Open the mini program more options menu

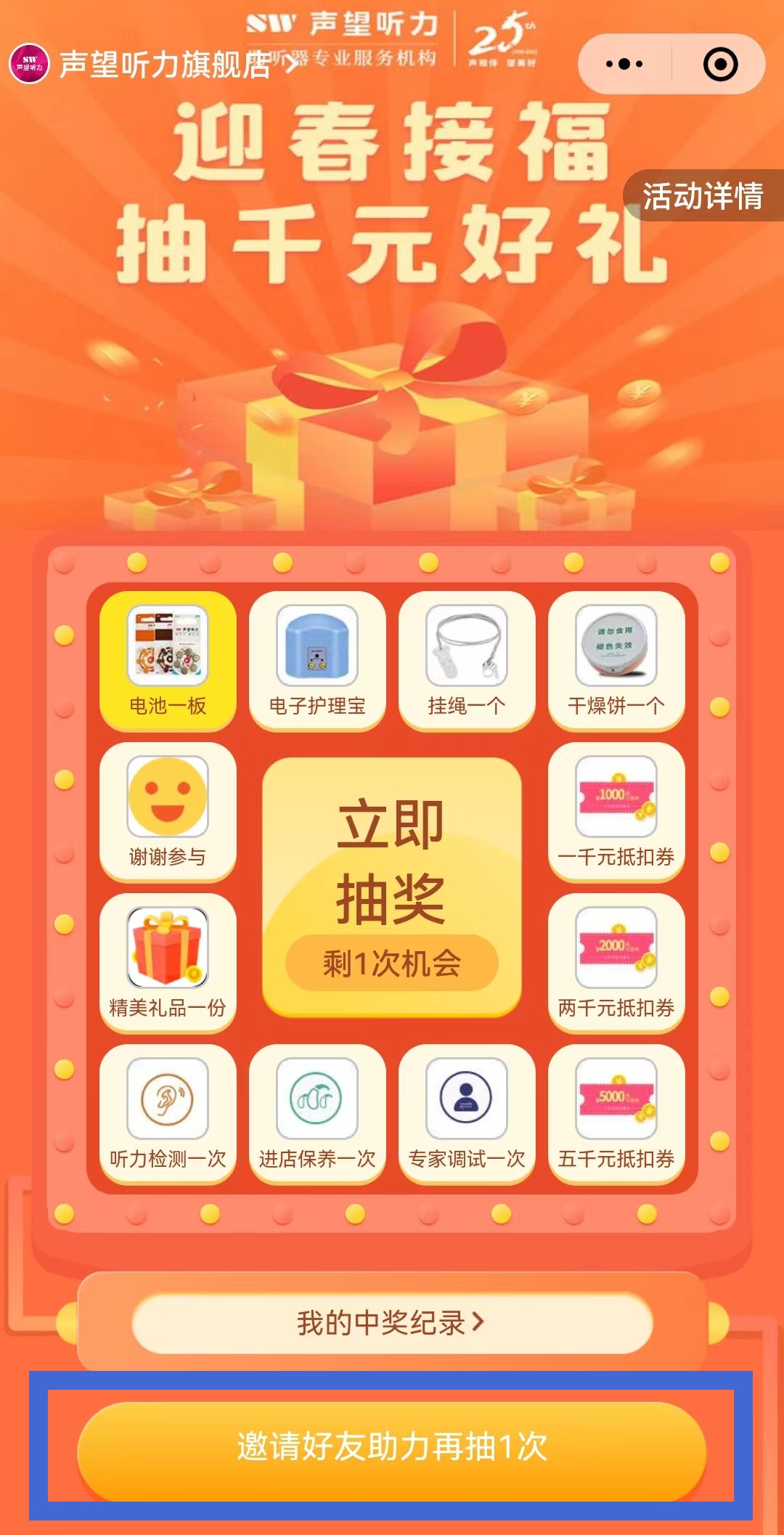tap(624, 64)
